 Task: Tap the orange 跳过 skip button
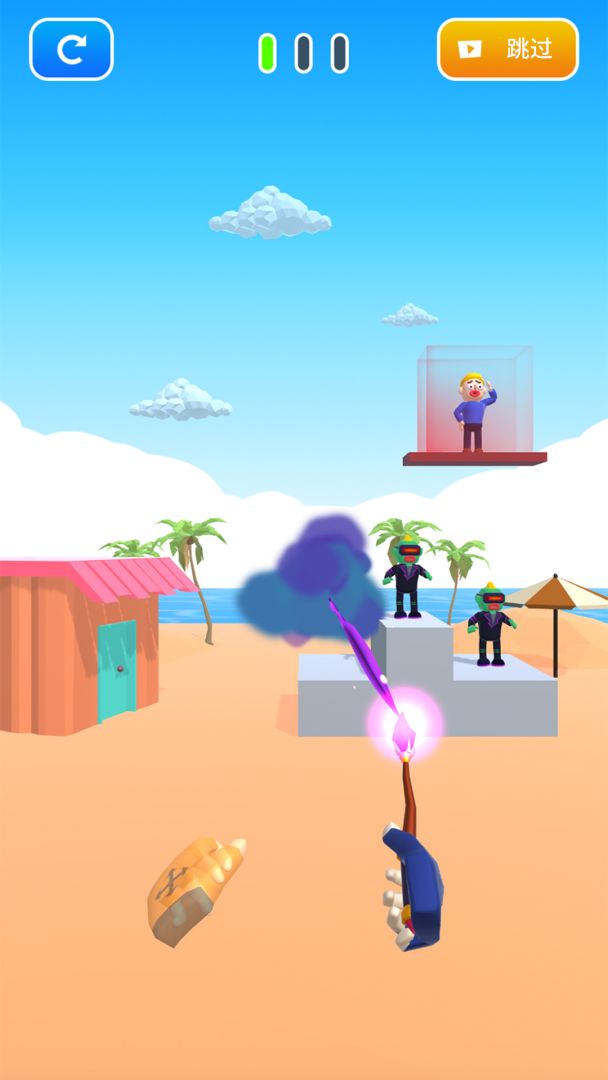click(x=508, y=49)
